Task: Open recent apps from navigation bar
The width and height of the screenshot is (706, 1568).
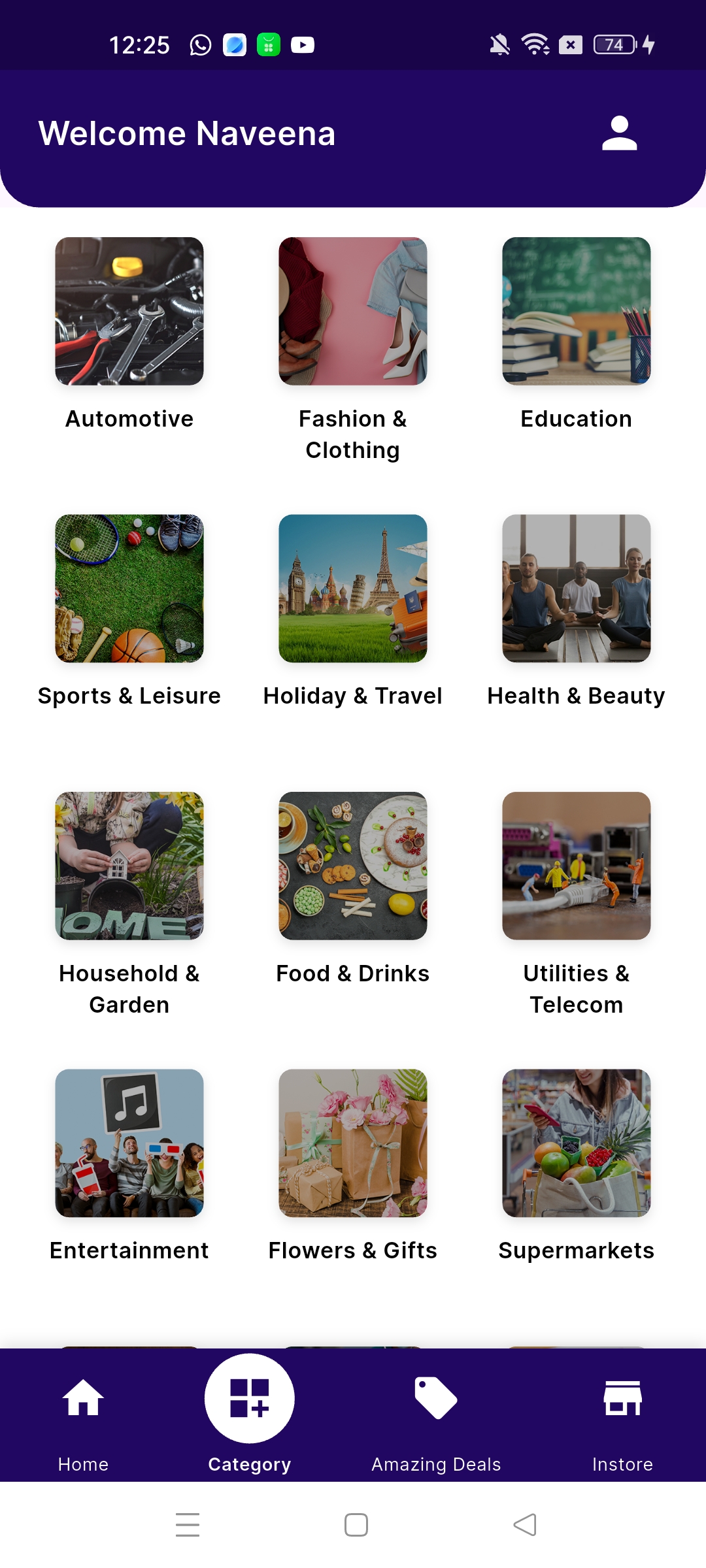Action: click(188, 1525)
